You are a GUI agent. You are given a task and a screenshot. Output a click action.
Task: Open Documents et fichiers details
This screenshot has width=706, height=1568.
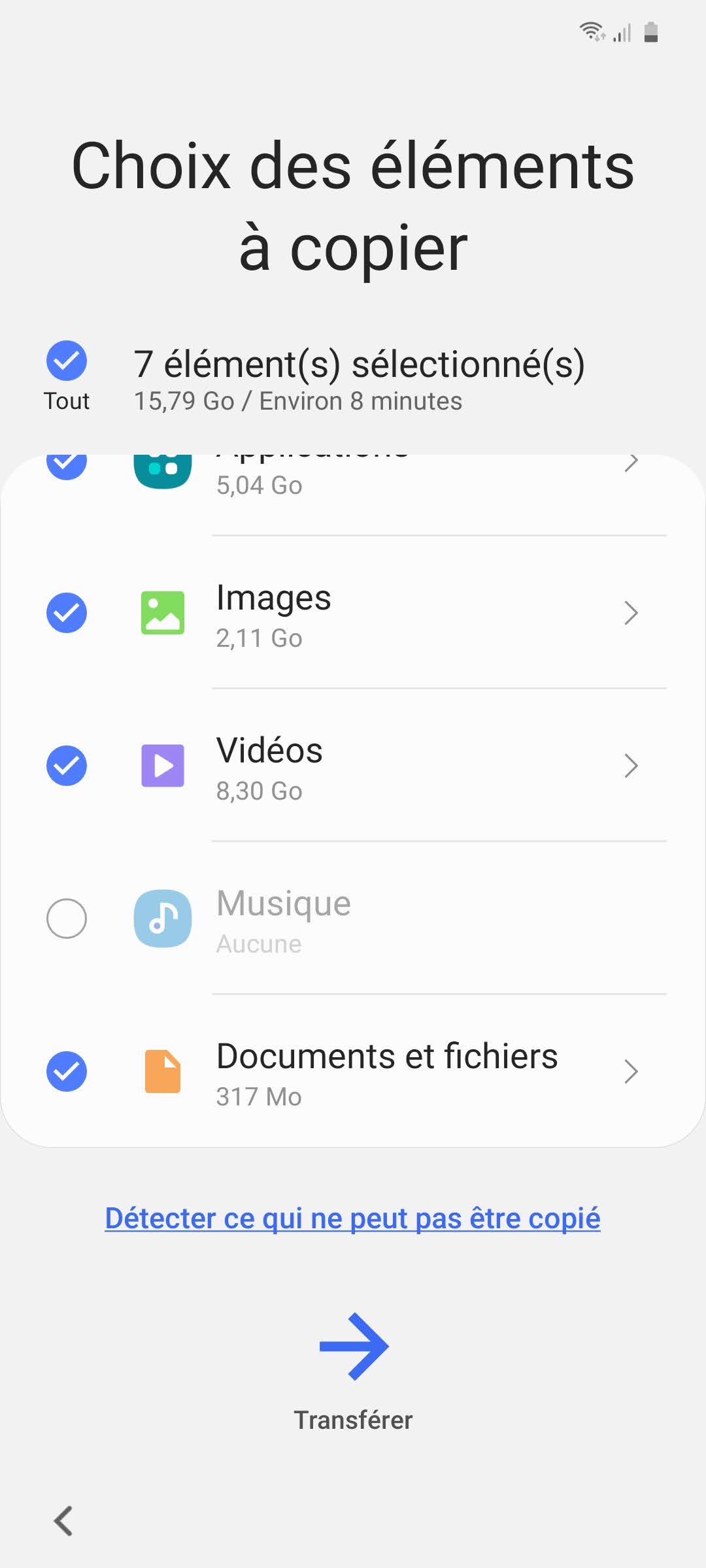click(x=630, y=1071)
